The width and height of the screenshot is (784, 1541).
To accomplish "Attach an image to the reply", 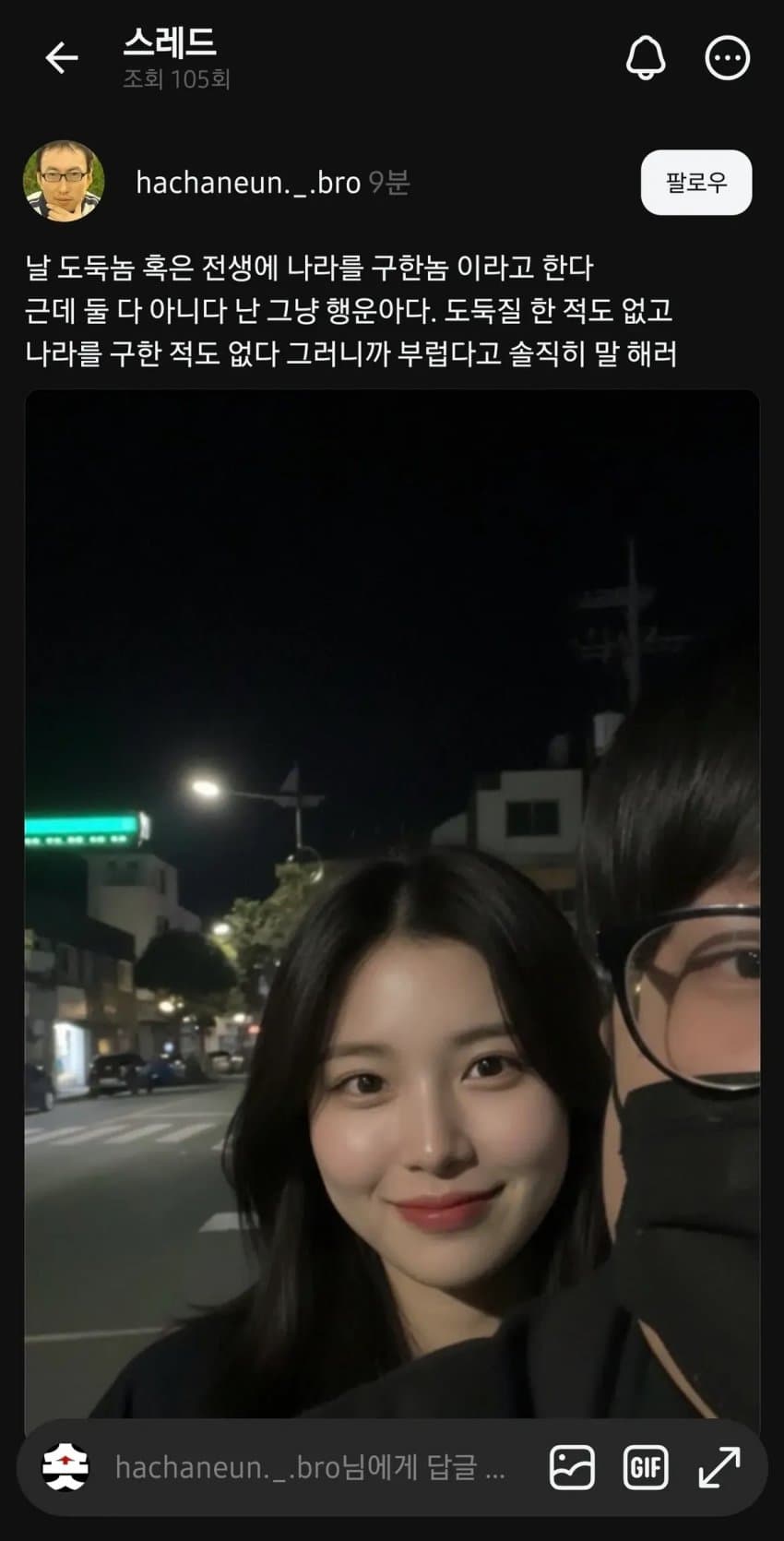I will point(572,1467).
